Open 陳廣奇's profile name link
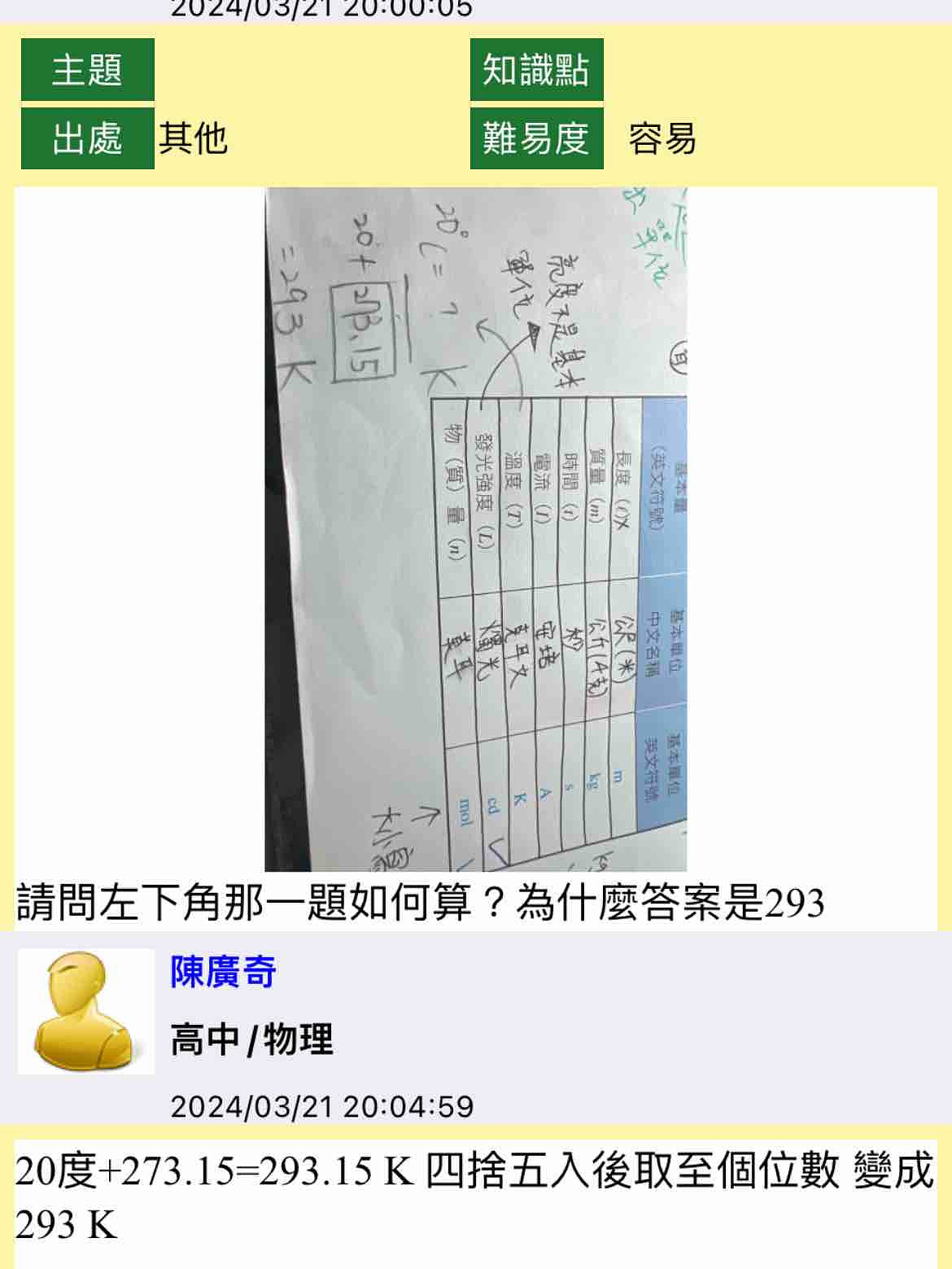This screenshot has width=952, height=1269. tap(223, 970)
